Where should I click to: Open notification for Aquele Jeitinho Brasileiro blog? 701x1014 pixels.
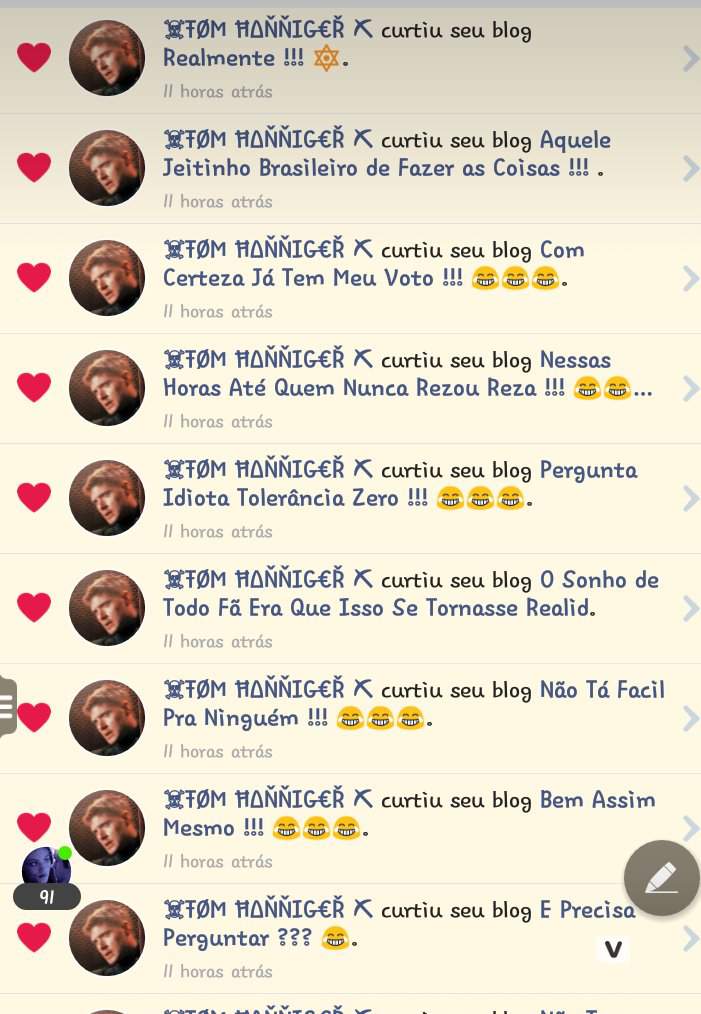pos(400,168)
